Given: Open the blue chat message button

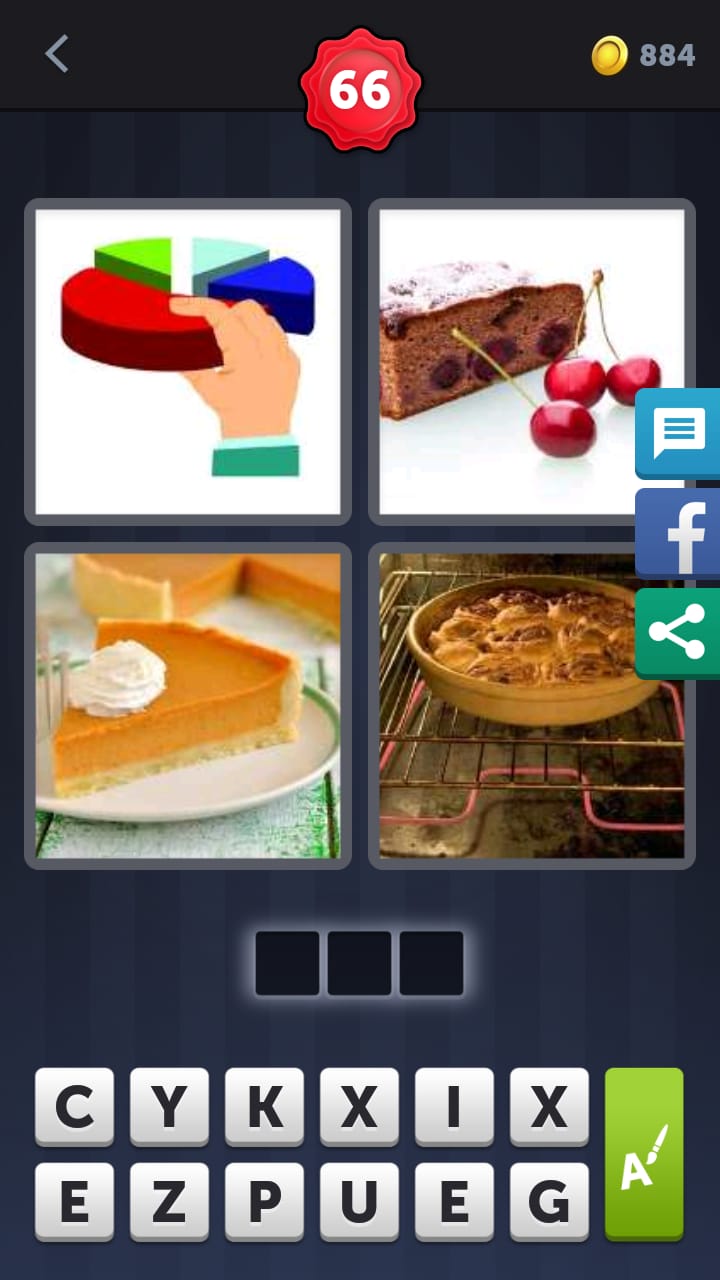Looking at the screenshot, I should pos(679,432).
